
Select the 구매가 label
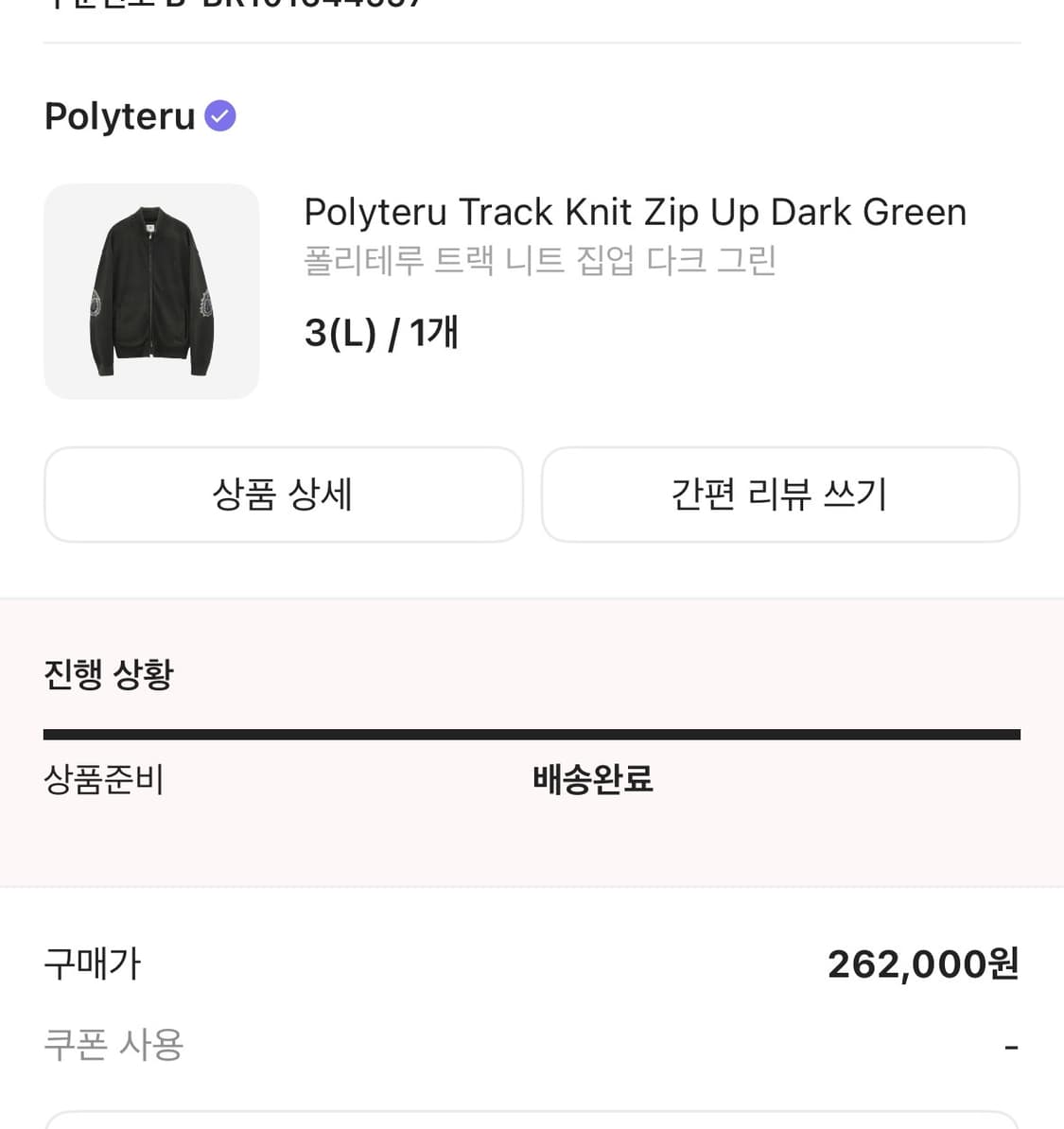pos(92,964)
